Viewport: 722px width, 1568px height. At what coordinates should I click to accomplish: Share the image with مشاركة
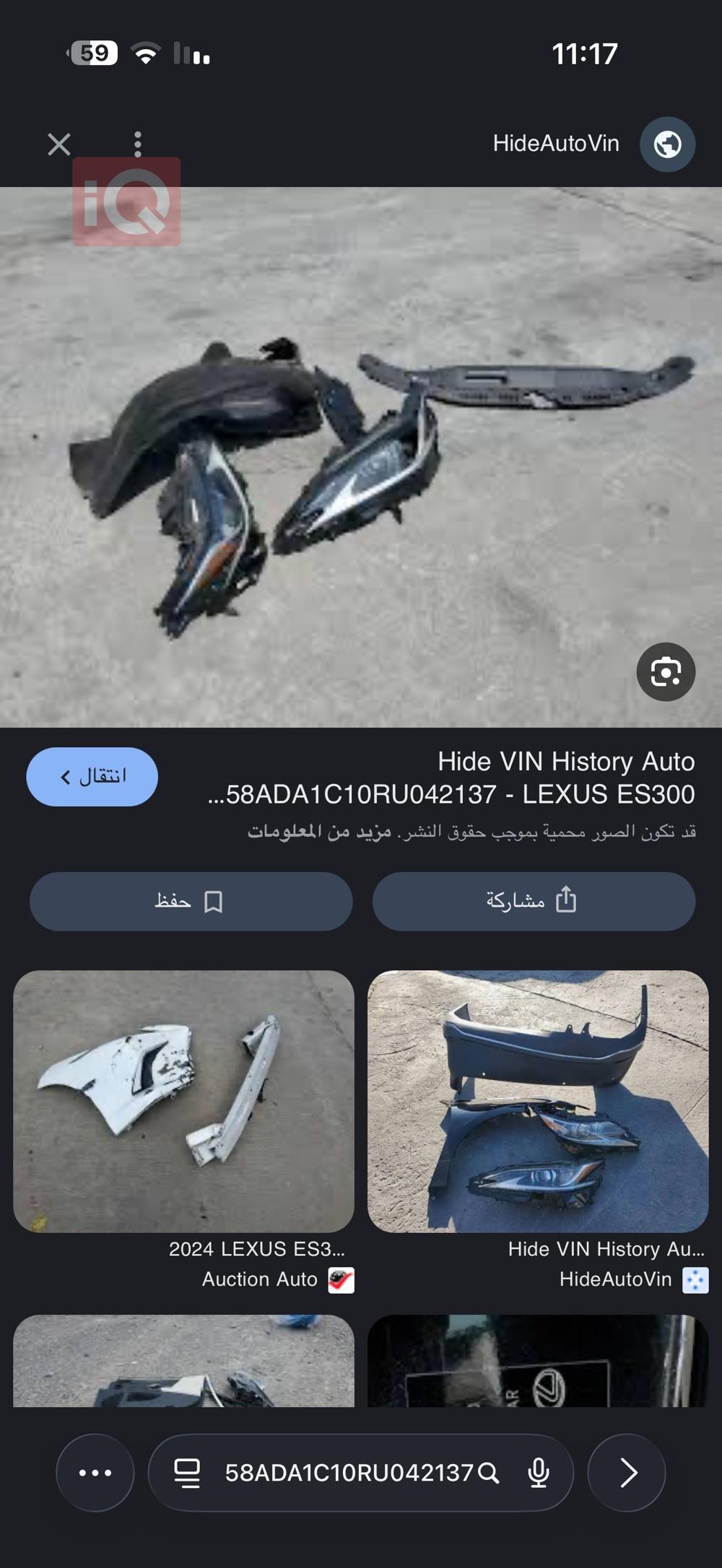[x=534, y=902]
